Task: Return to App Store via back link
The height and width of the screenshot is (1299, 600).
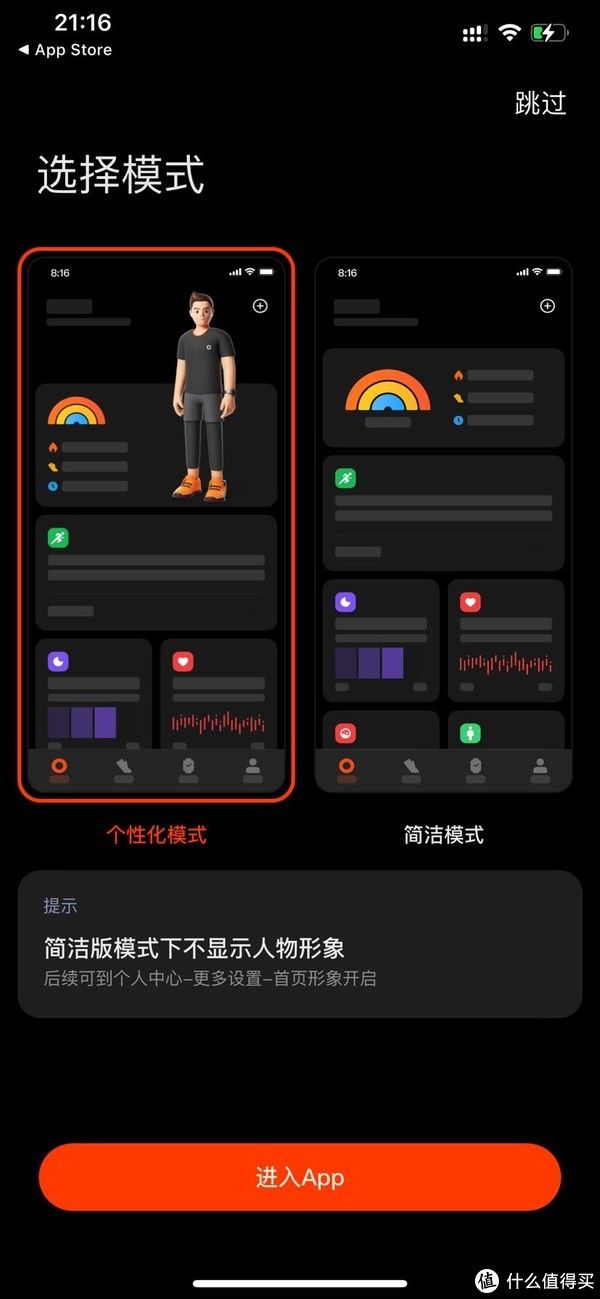Action: coord(65,50)
